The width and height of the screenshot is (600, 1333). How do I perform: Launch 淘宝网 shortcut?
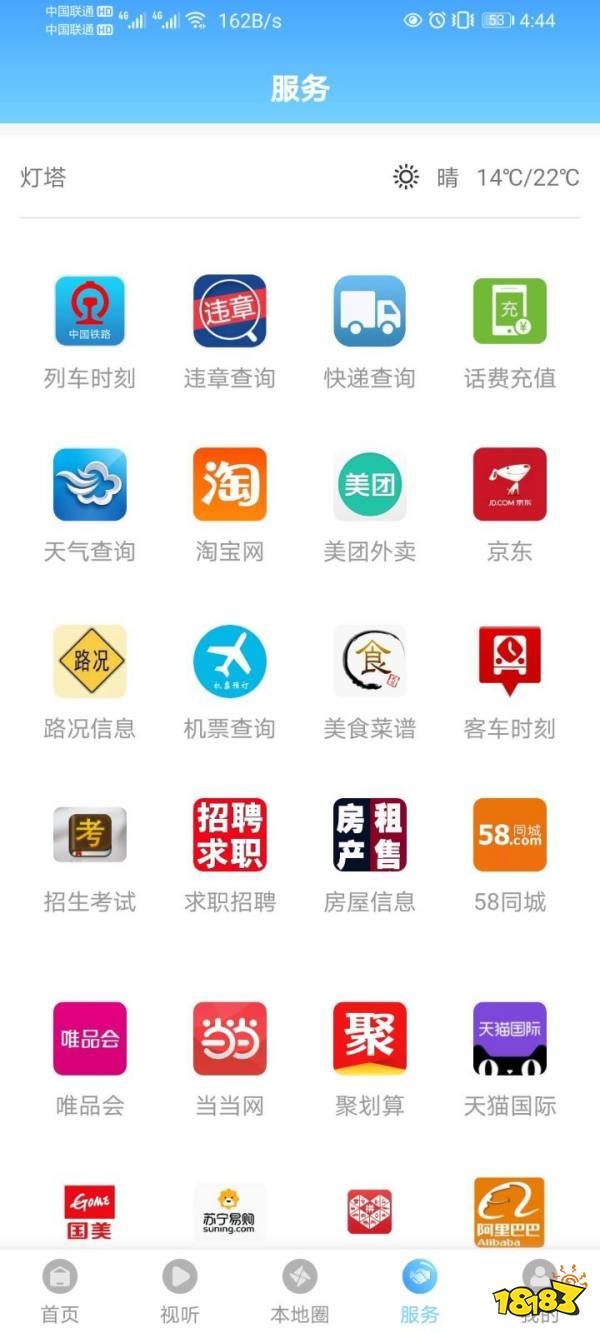230,485
